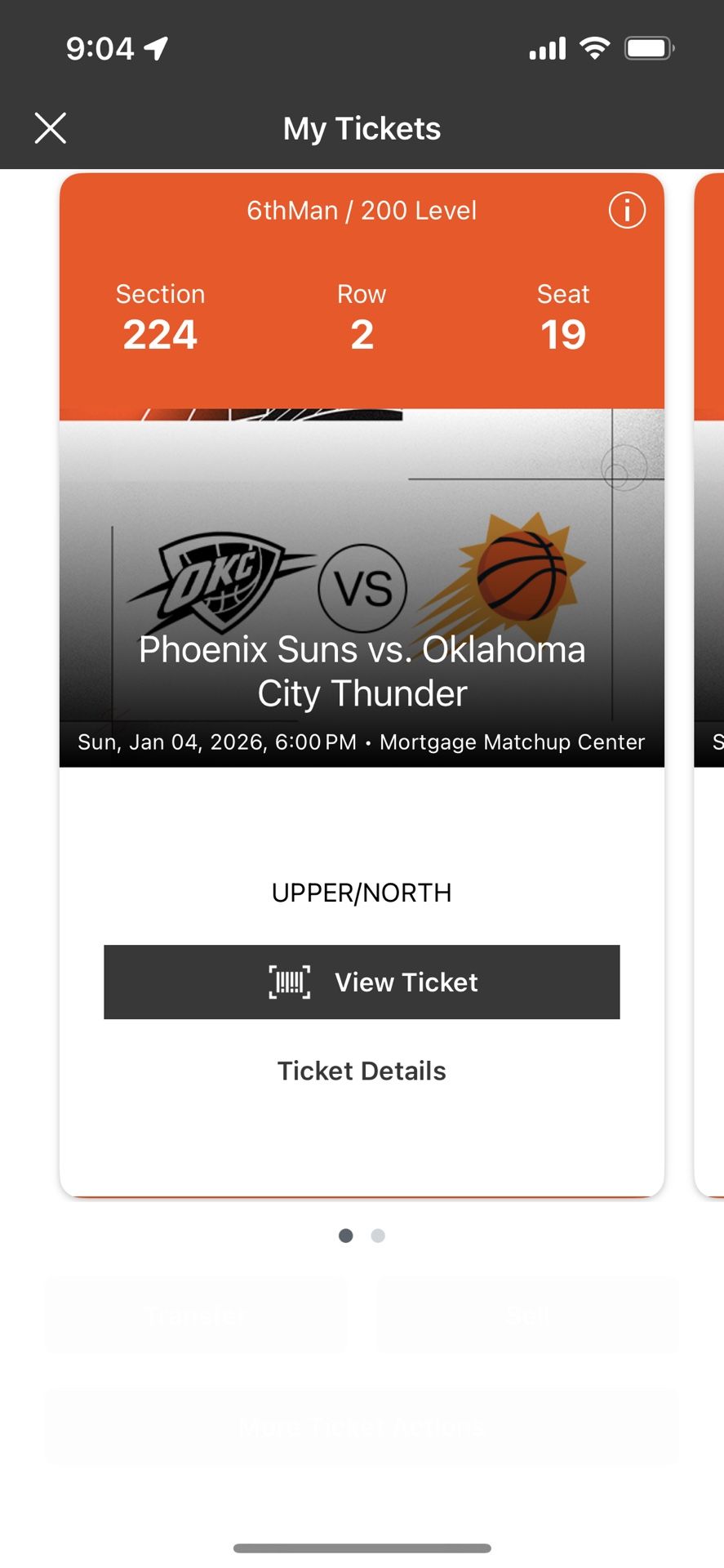Open ticket info via the circled i icon
724x1568 pixels.
tap(625, 211)
